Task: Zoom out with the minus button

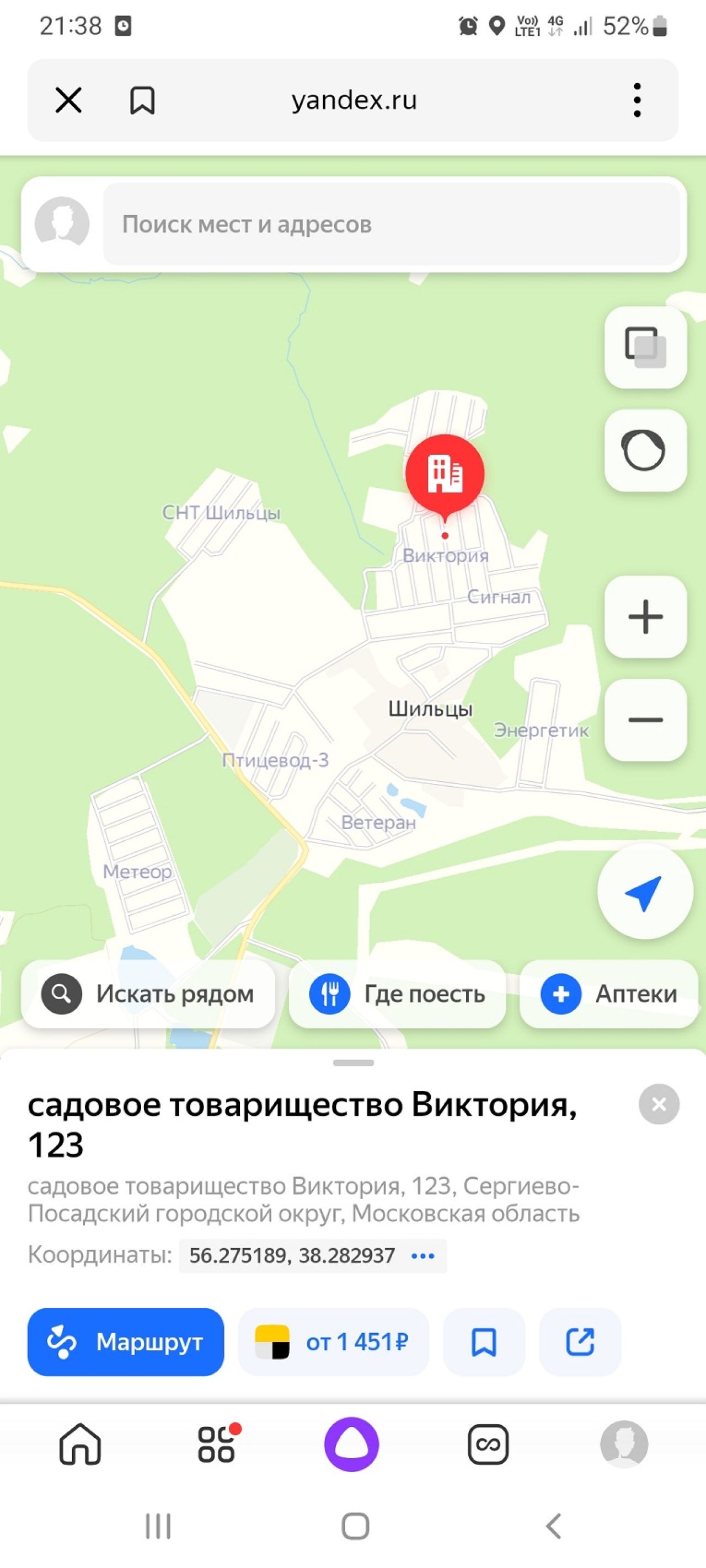Action: (646, 720)
